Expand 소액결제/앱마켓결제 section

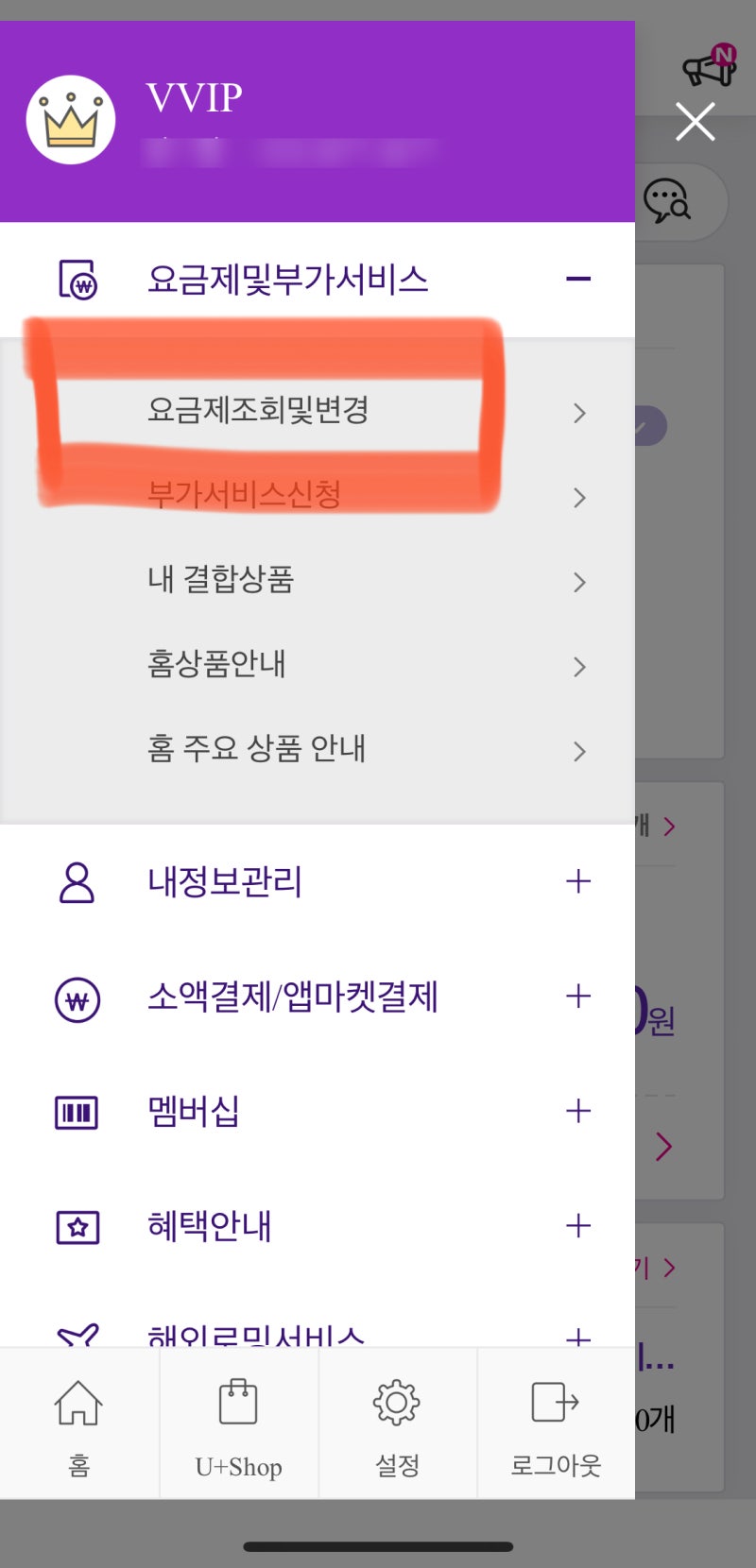coord(577,997)
